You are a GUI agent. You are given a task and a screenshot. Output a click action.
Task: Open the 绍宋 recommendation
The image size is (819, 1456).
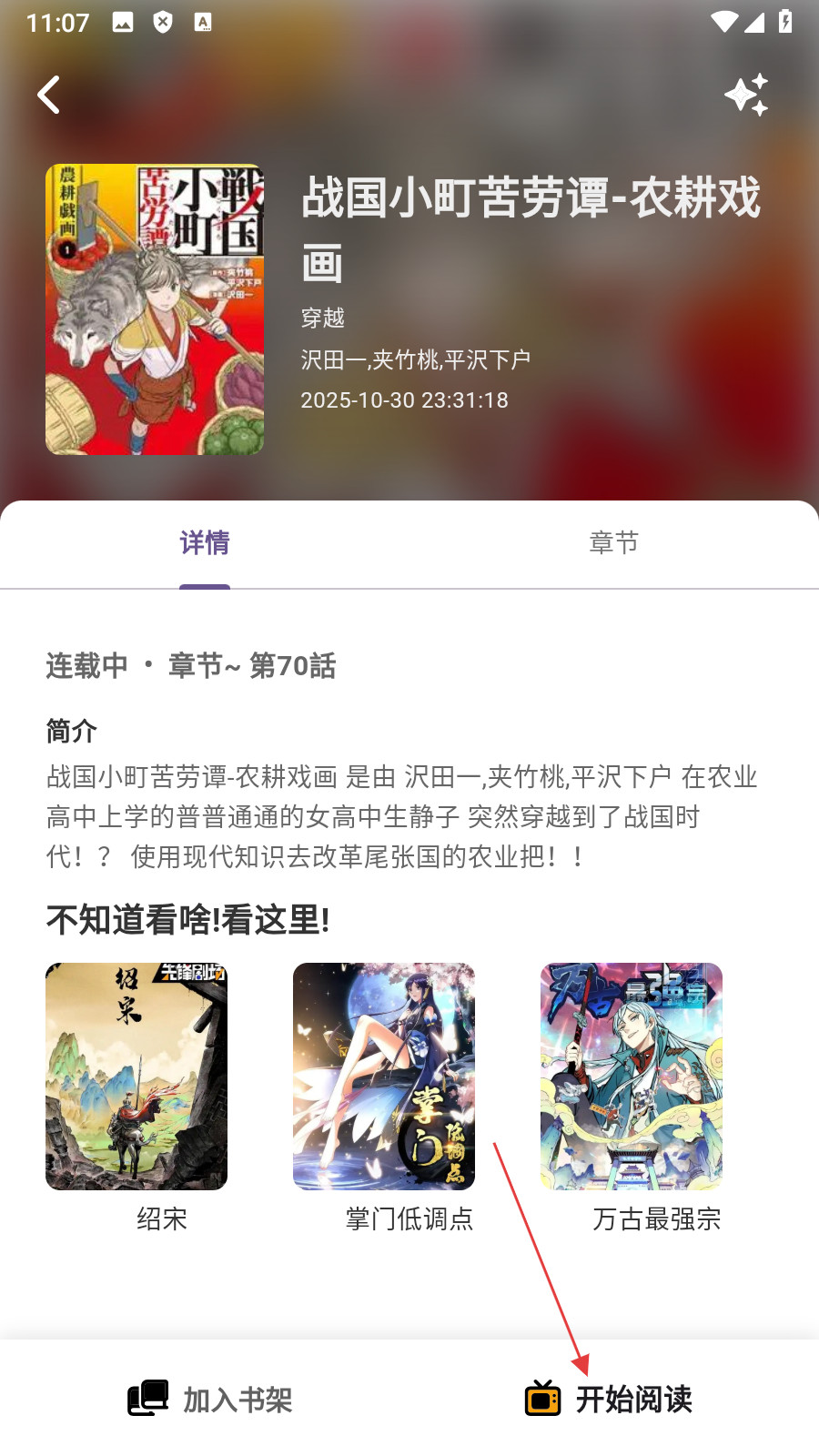136,1077
